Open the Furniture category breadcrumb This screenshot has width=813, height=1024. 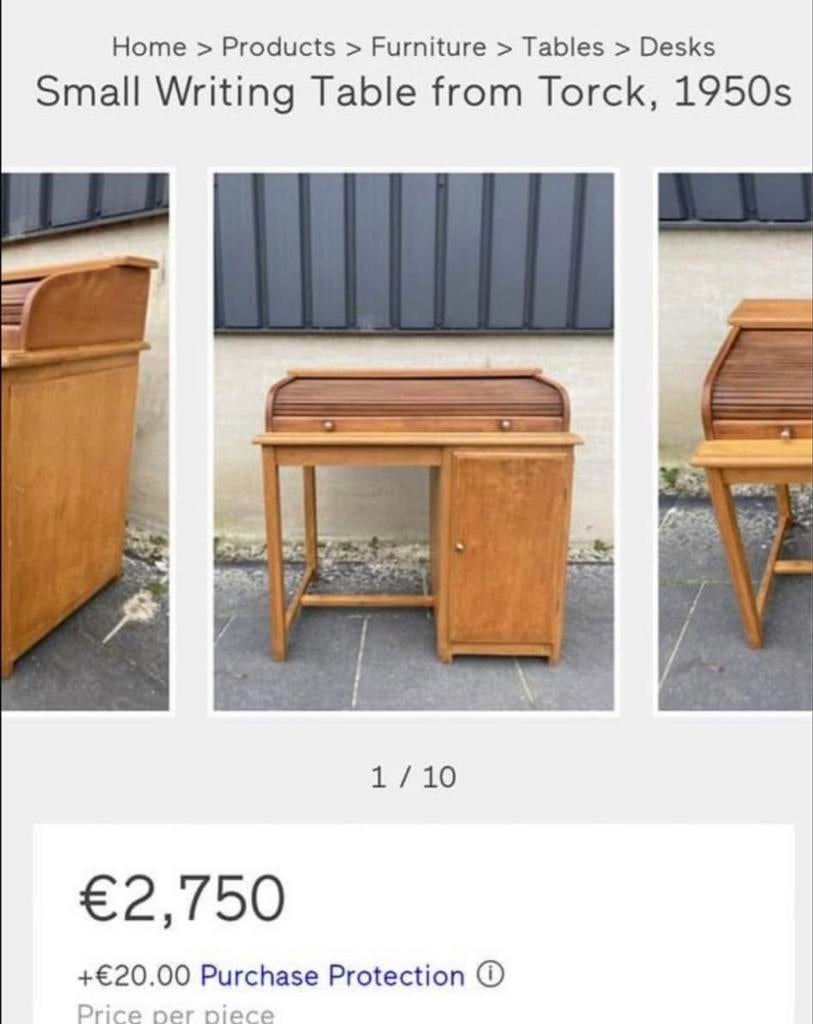427,47
